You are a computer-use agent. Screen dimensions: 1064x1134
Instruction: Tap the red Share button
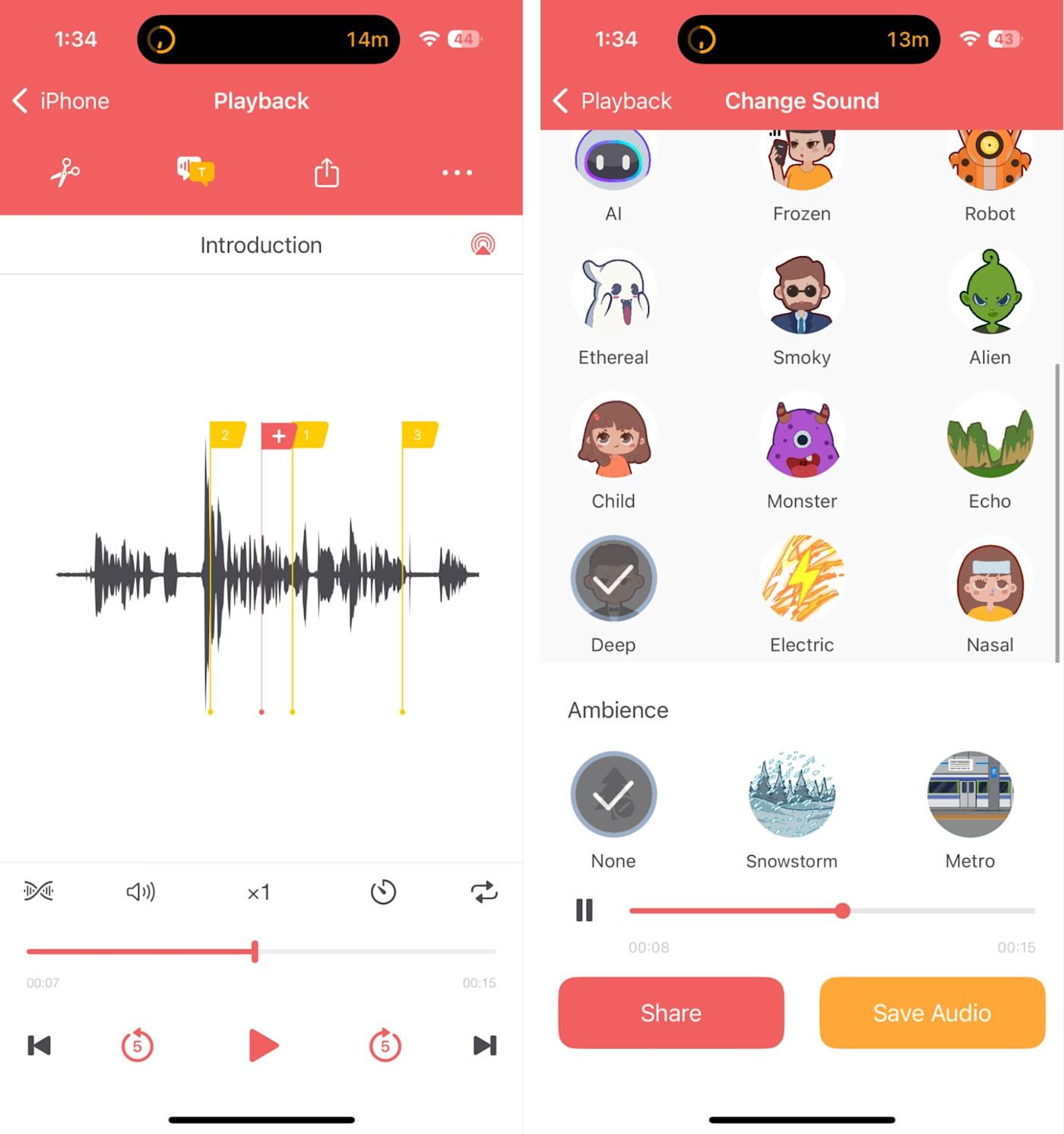670,1012
